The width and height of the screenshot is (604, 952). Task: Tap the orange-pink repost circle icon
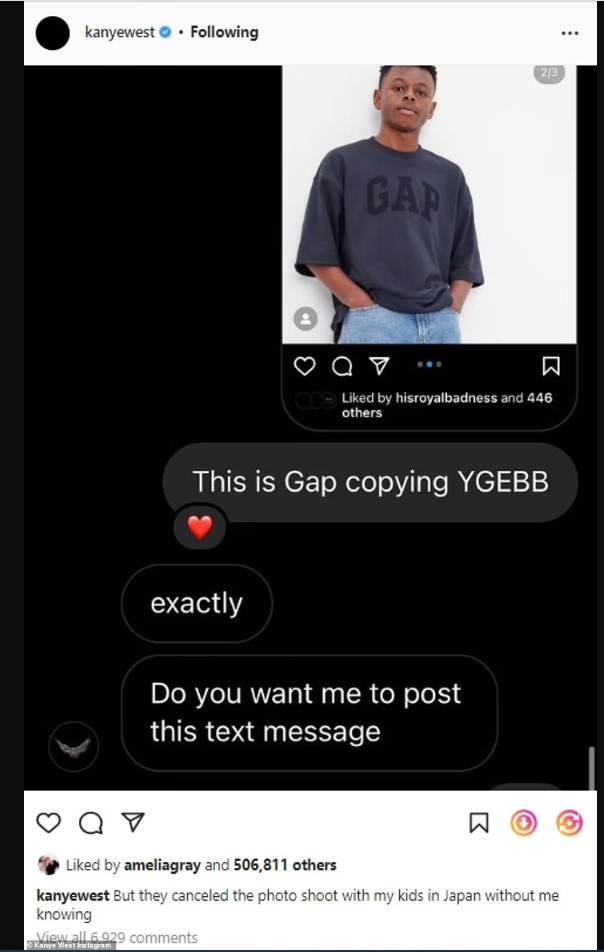(x=569, y=822)
